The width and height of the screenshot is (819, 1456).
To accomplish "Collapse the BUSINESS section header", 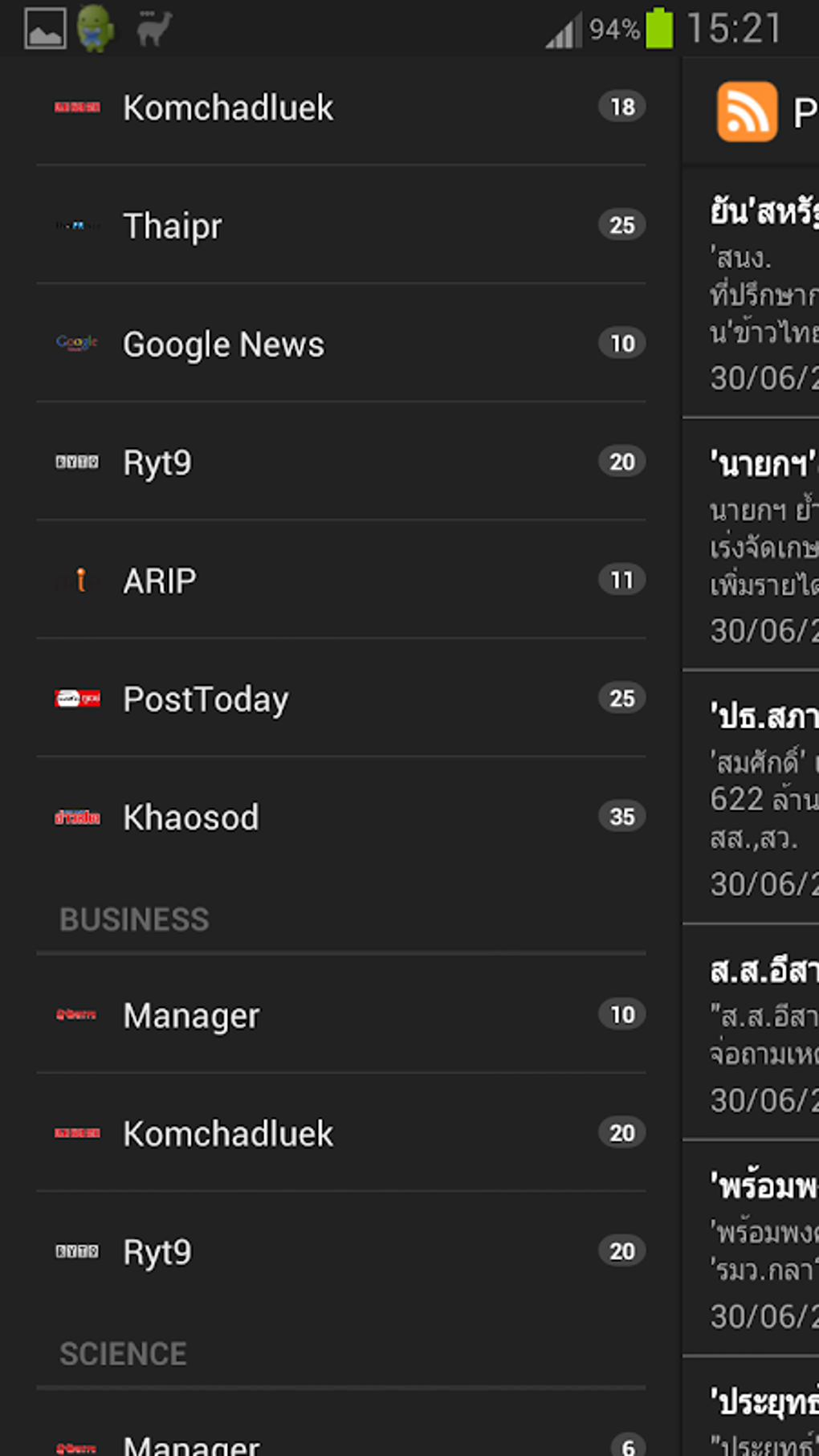I will [133, 918].
